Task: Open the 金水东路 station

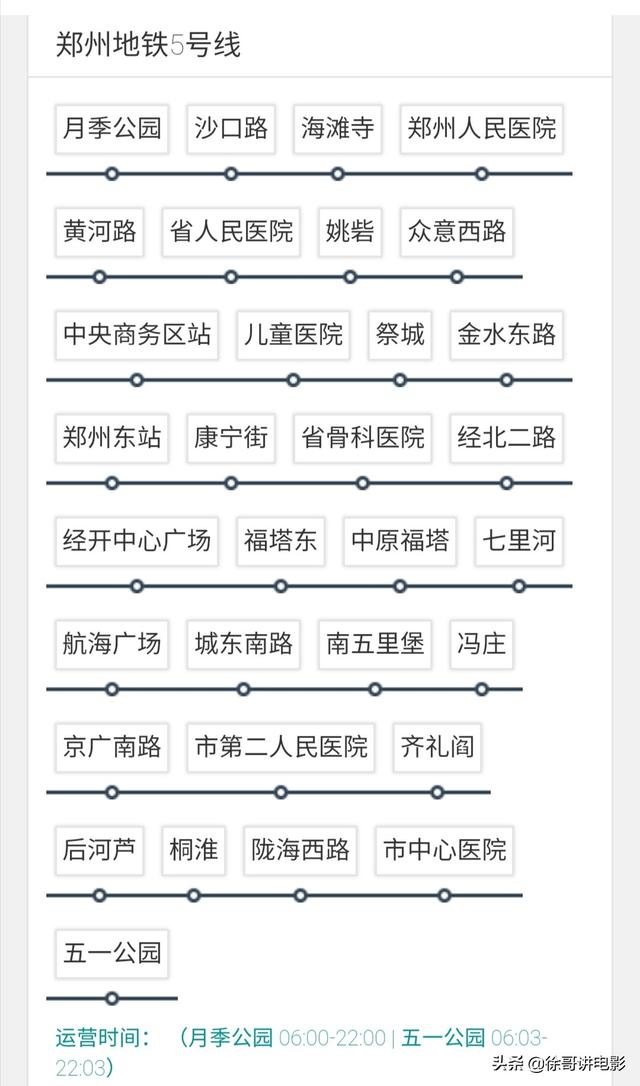Action: pyautogui.click(x=506, y=335)
